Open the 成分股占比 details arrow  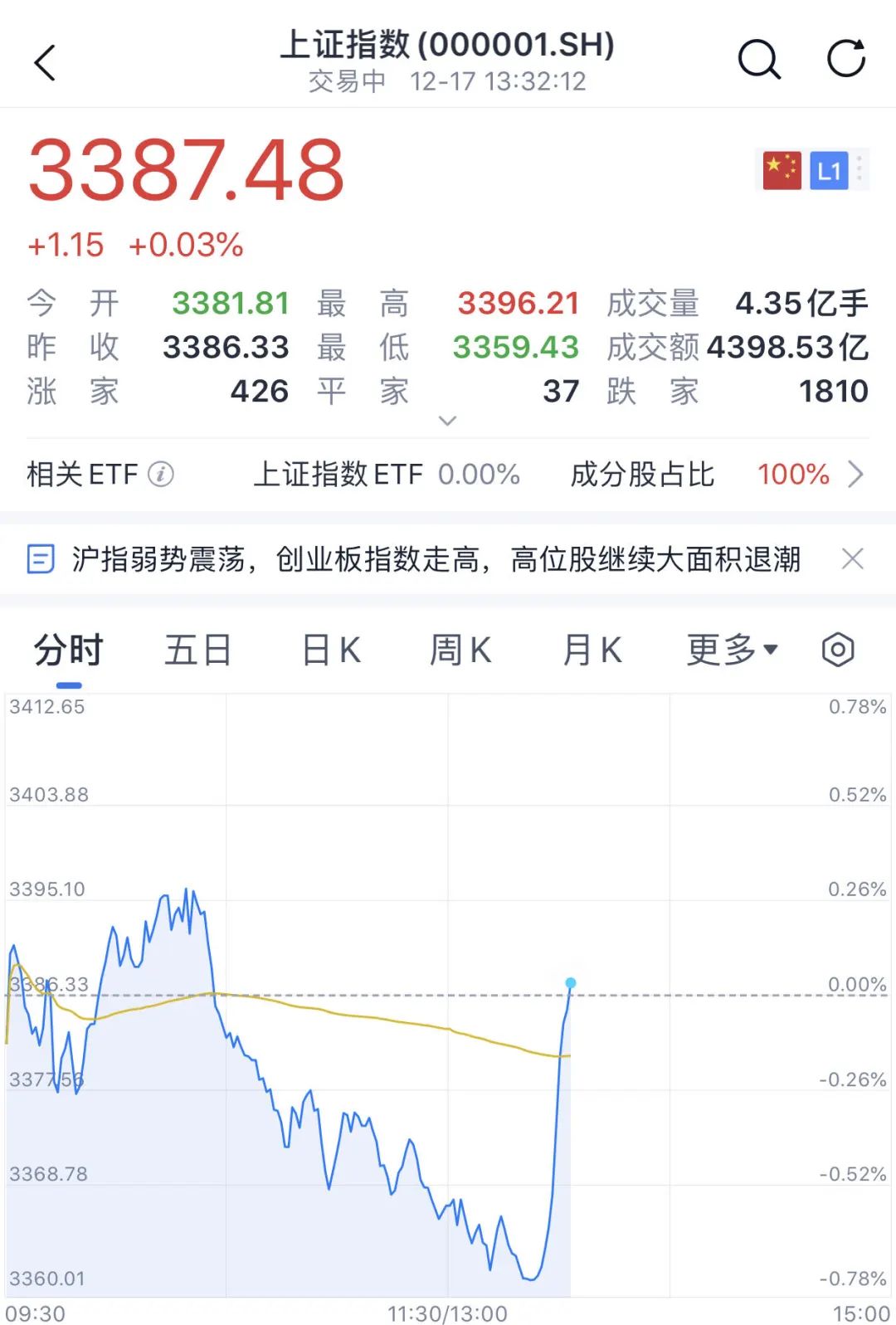[855, 475]
